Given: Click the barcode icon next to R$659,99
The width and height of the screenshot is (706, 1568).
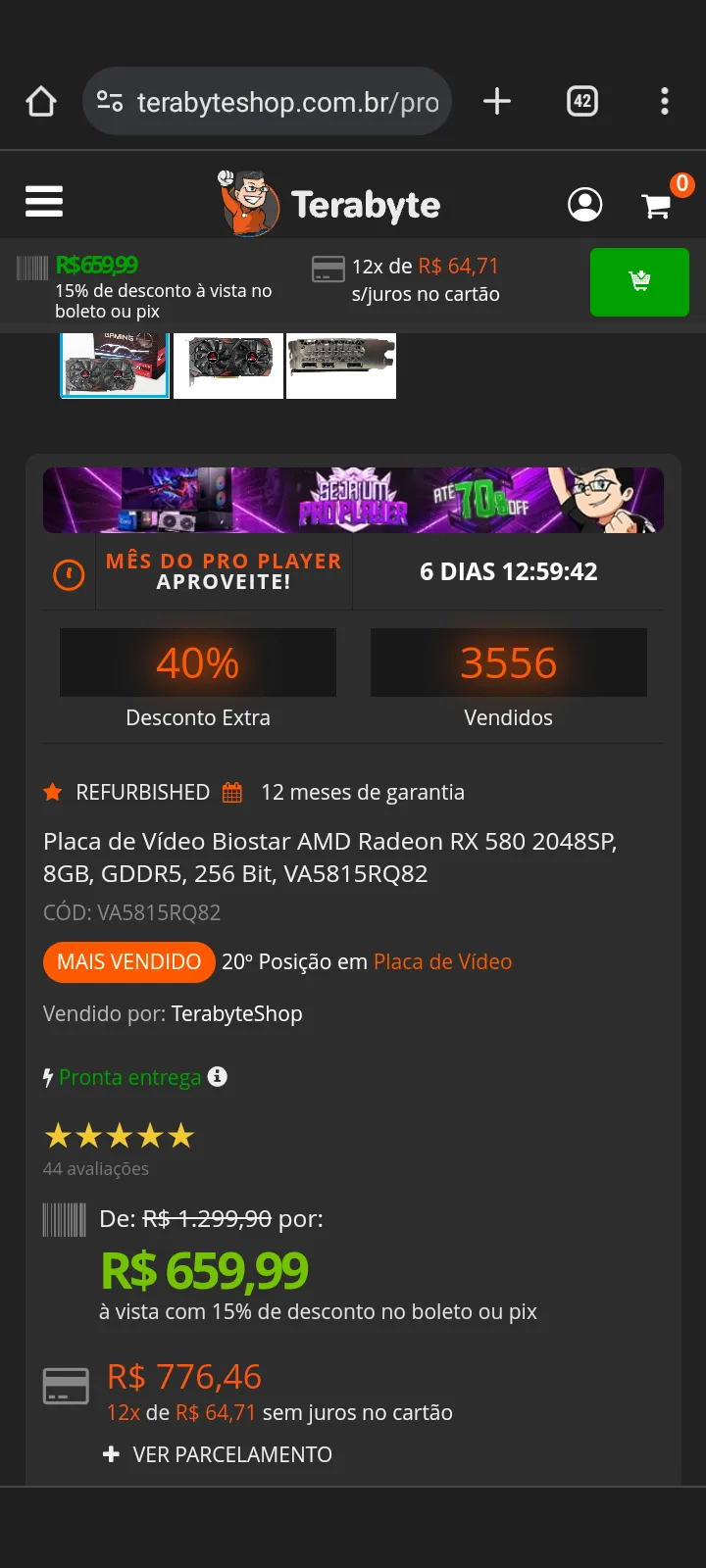Looking at the screenshot, I should pyautogui.click(x=30, y=266).
